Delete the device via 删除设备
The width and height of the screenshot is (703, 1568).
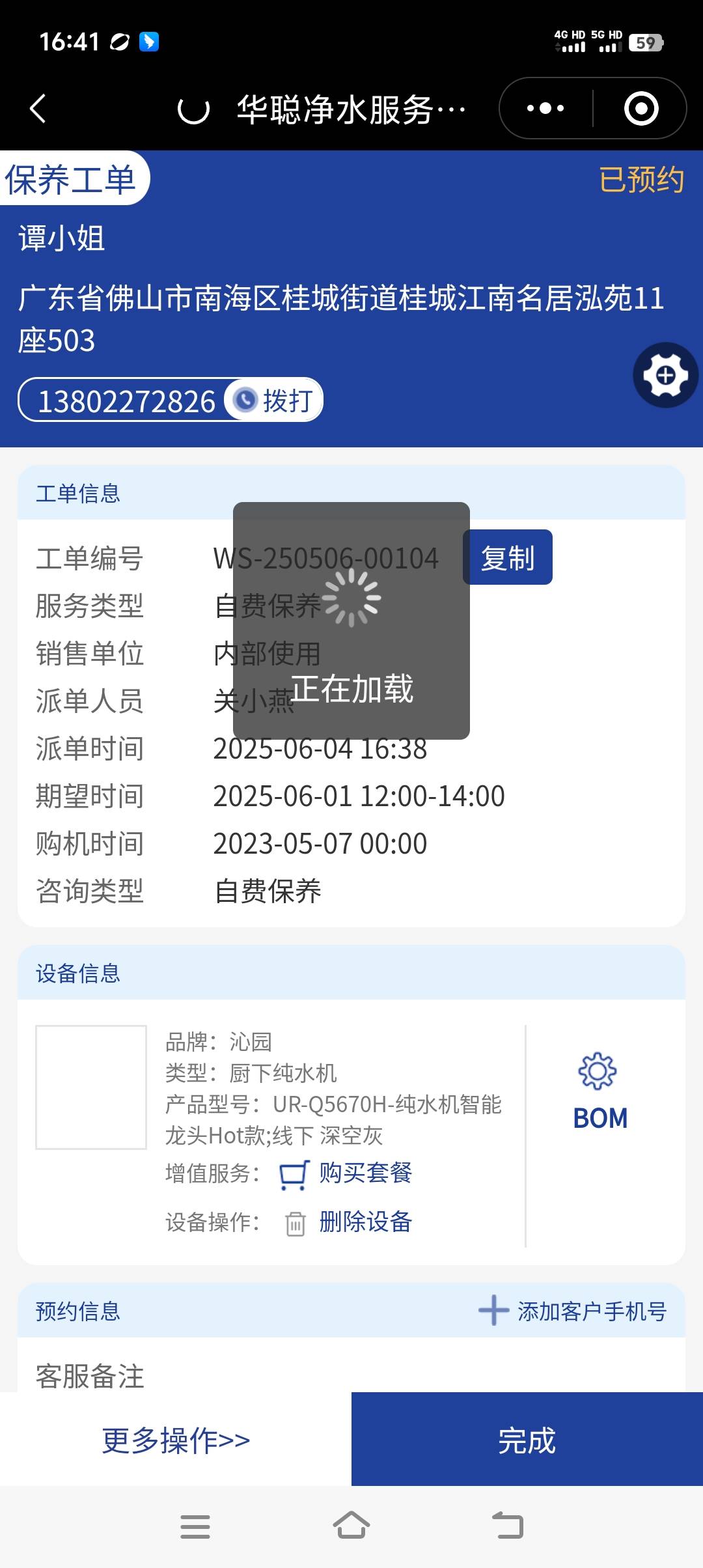click(365, 1222)
